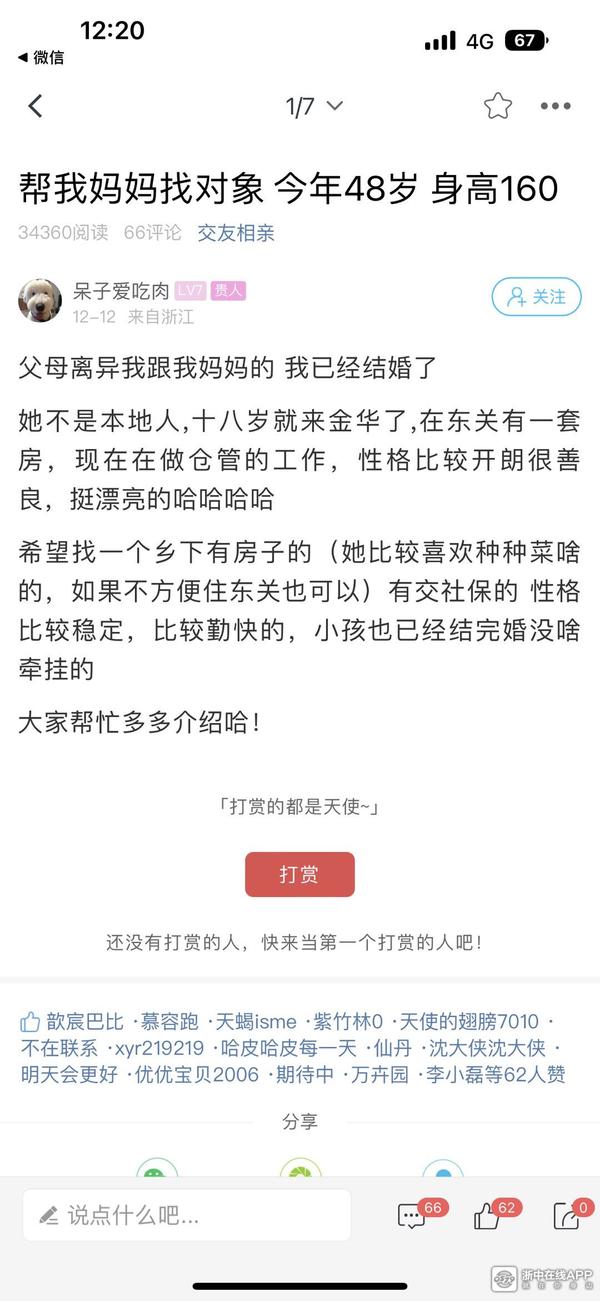Go back using the top-left arrow
This screenshot has width=600, height=1301.
pos(36,106)
